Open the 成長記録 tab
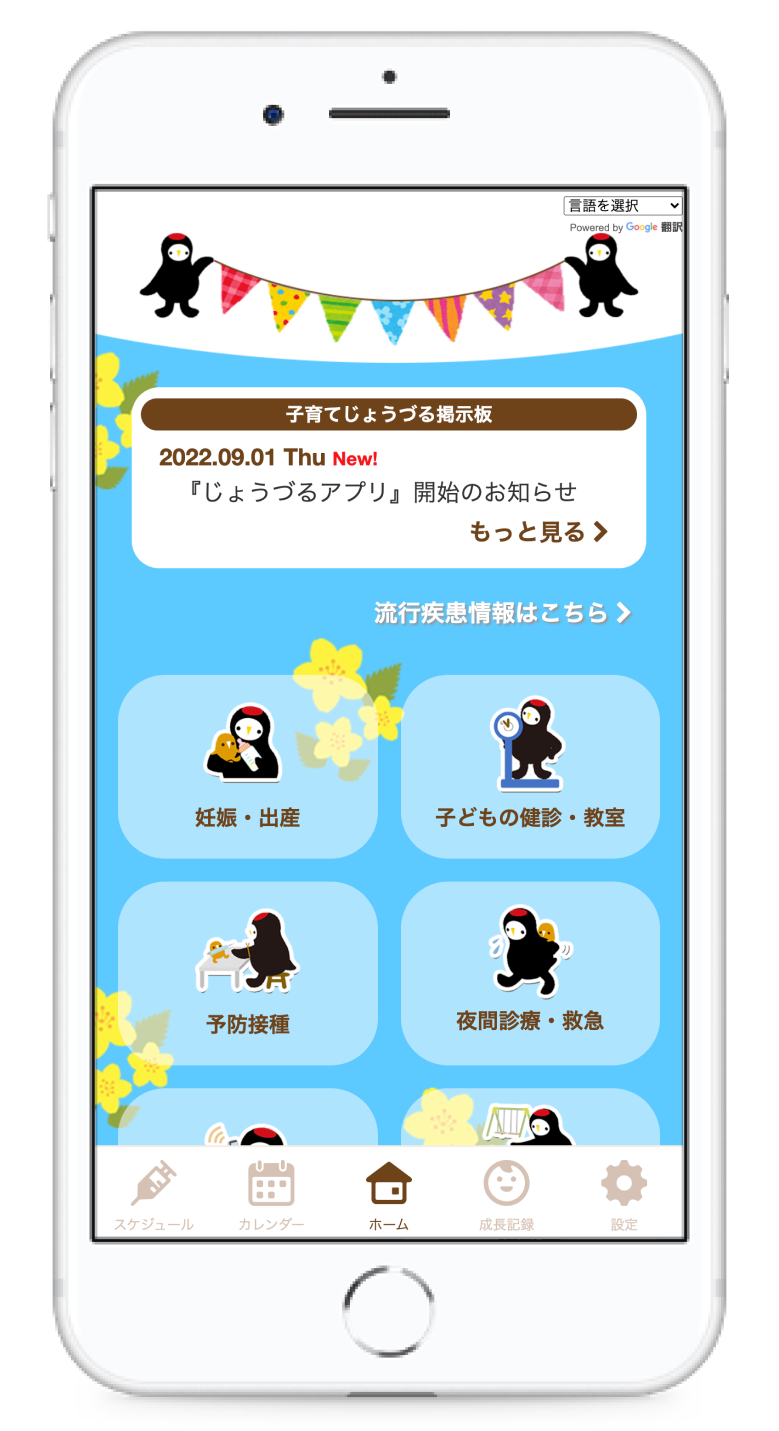Screen dimensions: 779x1431 click(506, 1195)
